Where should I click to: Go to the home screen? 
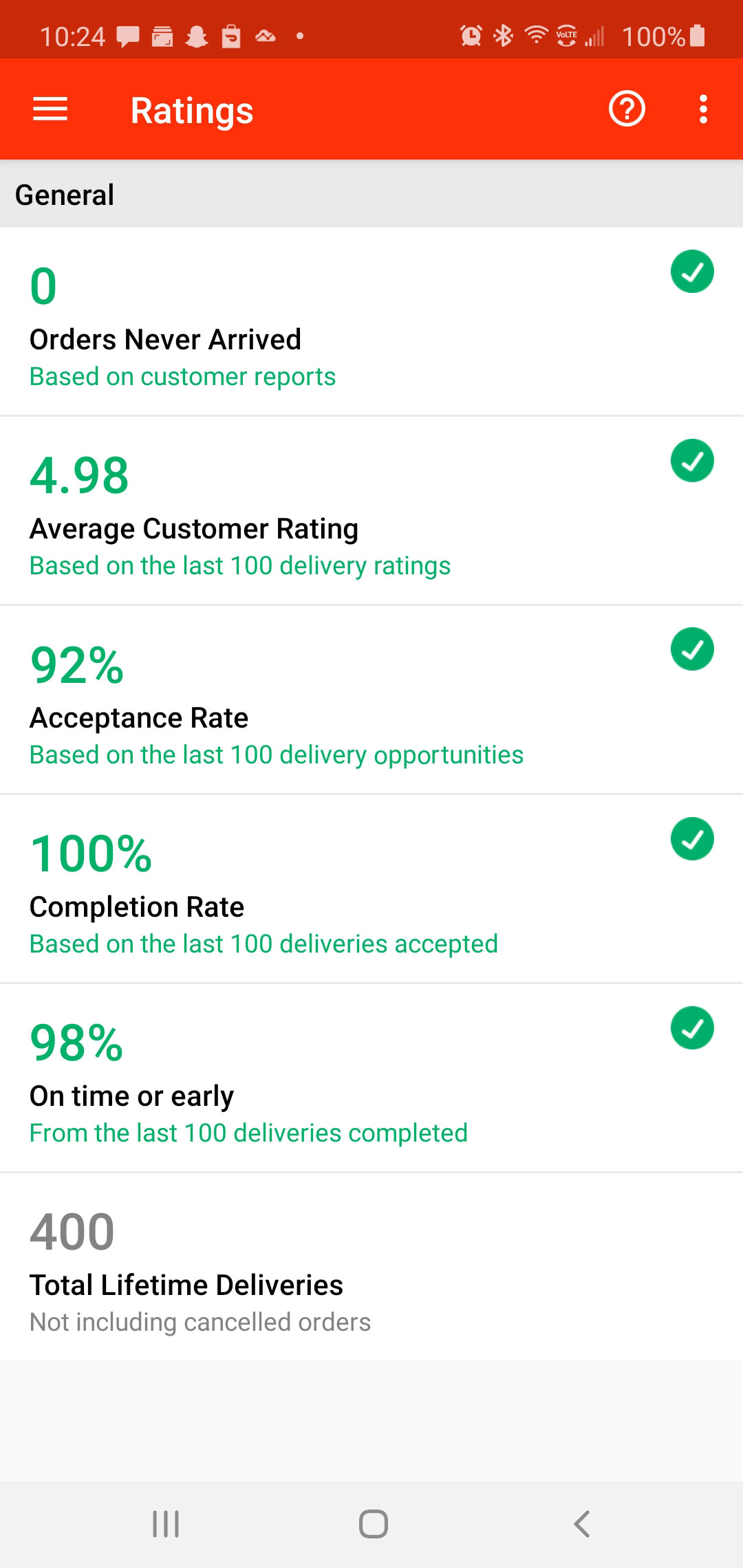tap(373, 1524)
